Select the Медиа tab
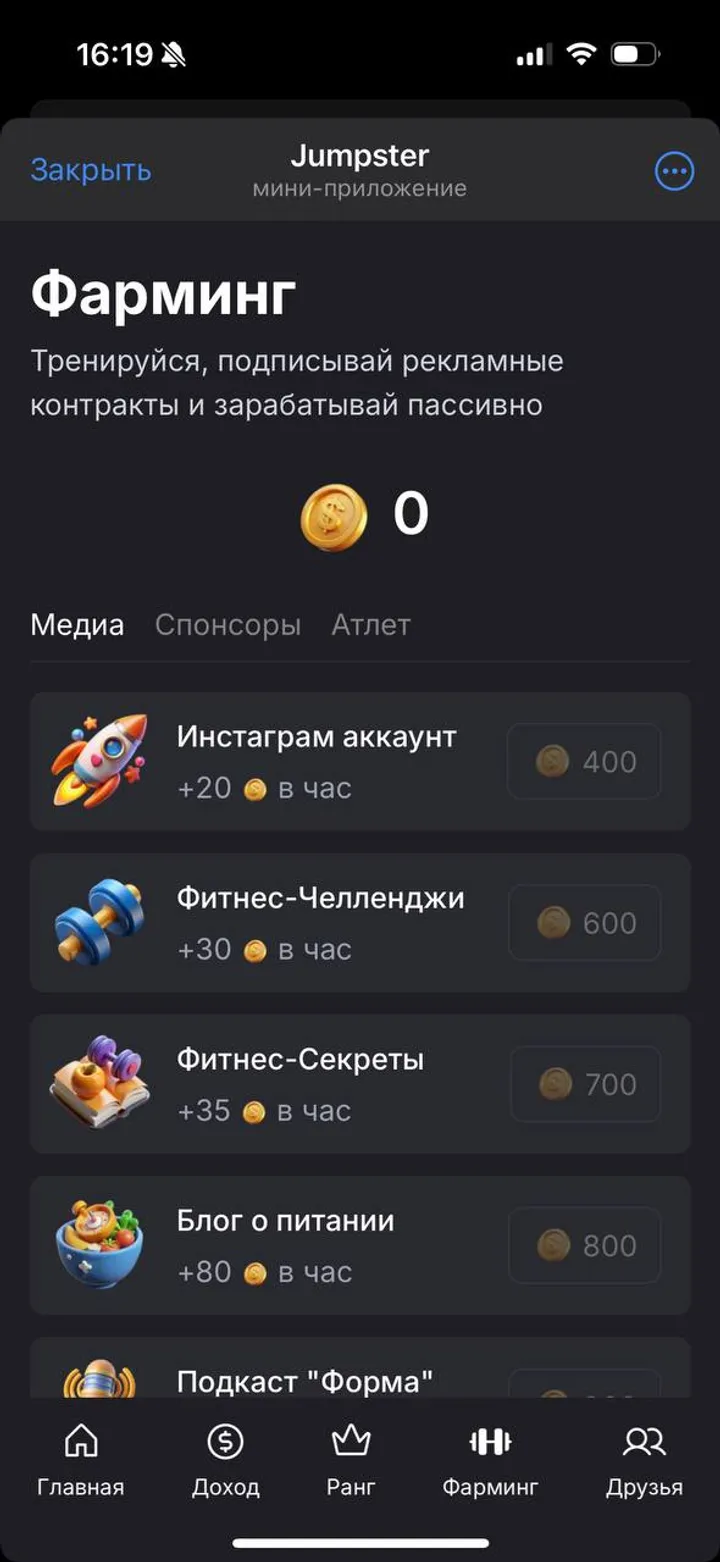This screenshot has height=1562, width=720. click(77, 624)
